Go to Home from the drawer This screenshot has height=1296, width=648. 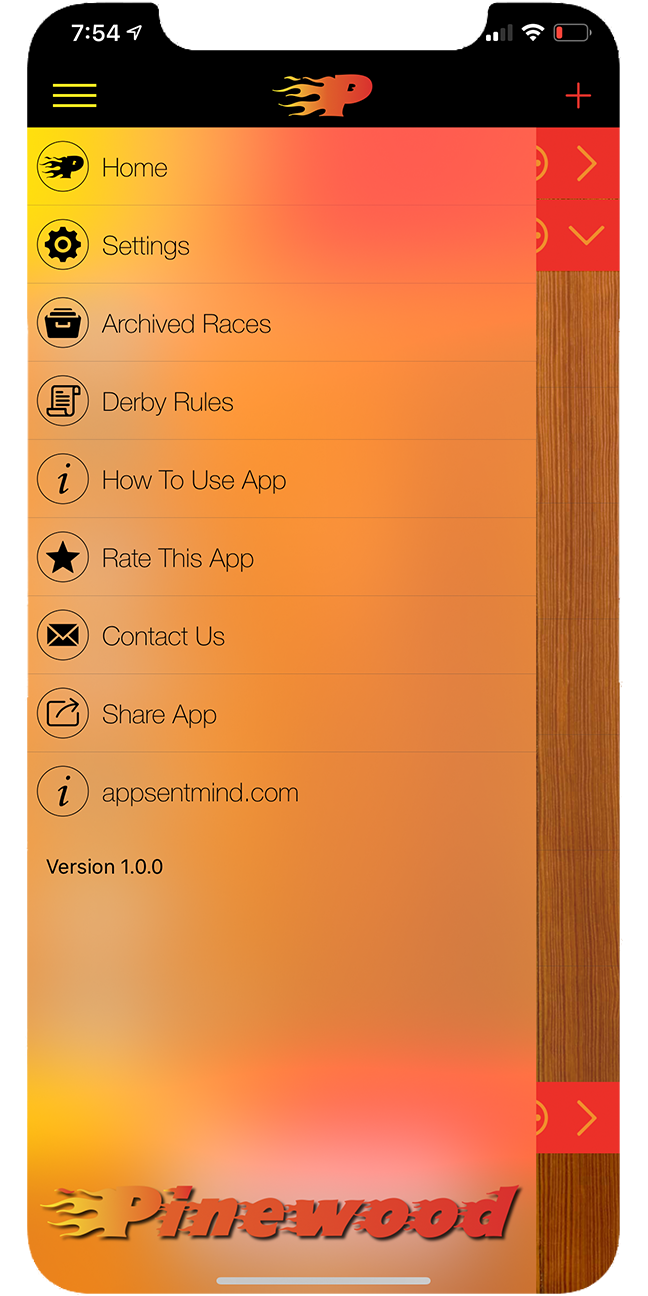coord(134,167)
